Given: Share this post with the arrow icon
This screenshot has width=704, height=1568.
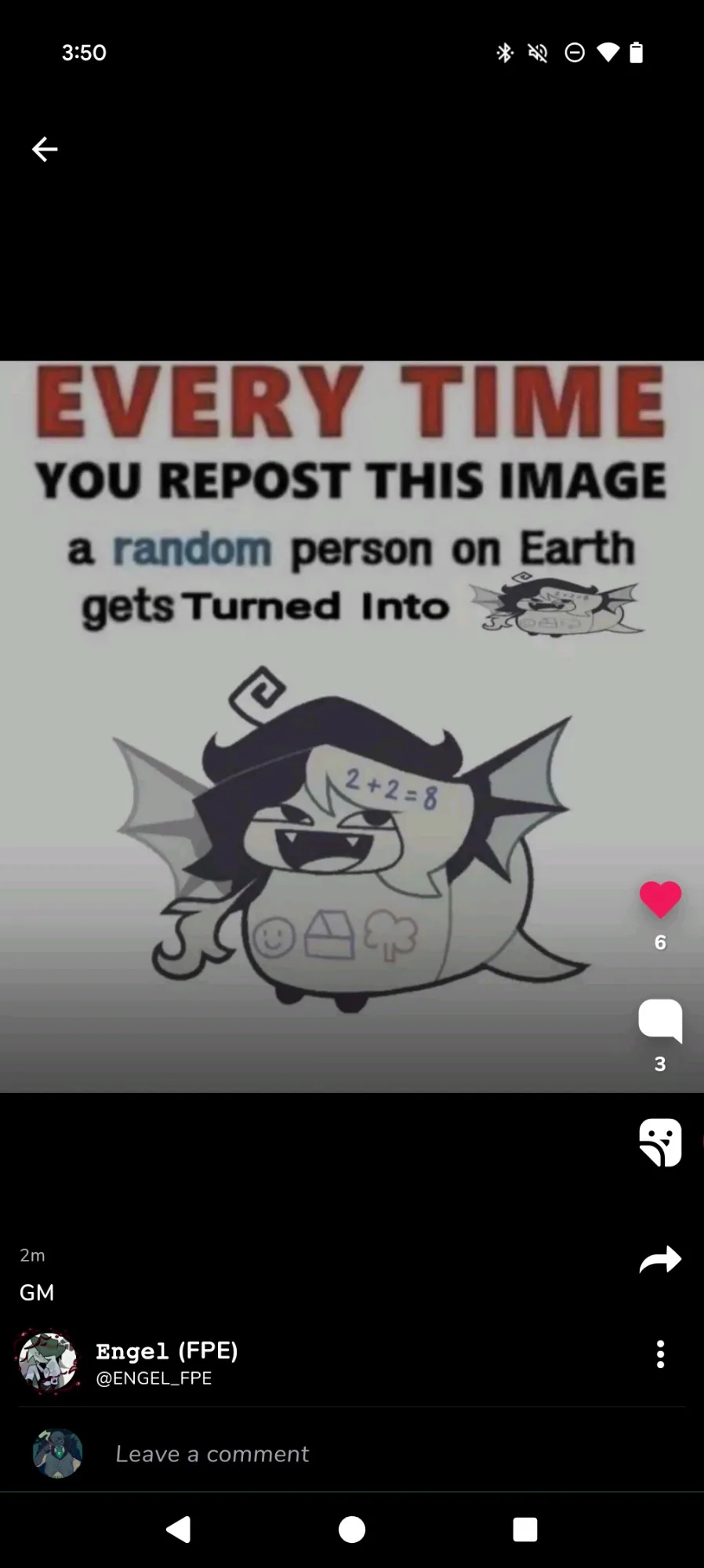Looking at the screenshot, I should [x=660, y=1260].
